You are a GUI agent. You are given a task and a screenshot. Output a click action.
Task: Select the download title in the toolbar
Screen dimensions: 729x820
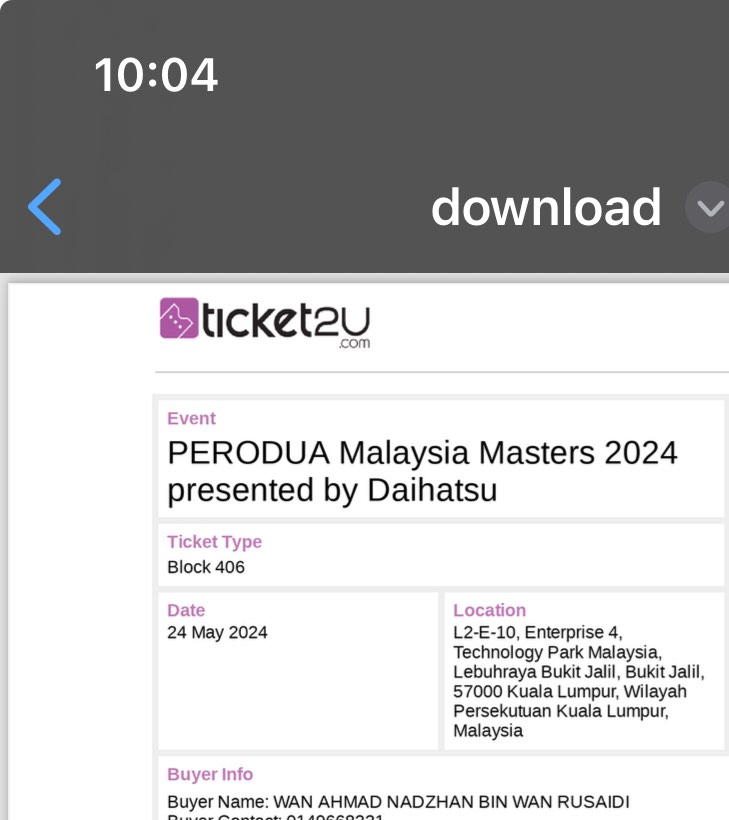click(x=546, y=207)
